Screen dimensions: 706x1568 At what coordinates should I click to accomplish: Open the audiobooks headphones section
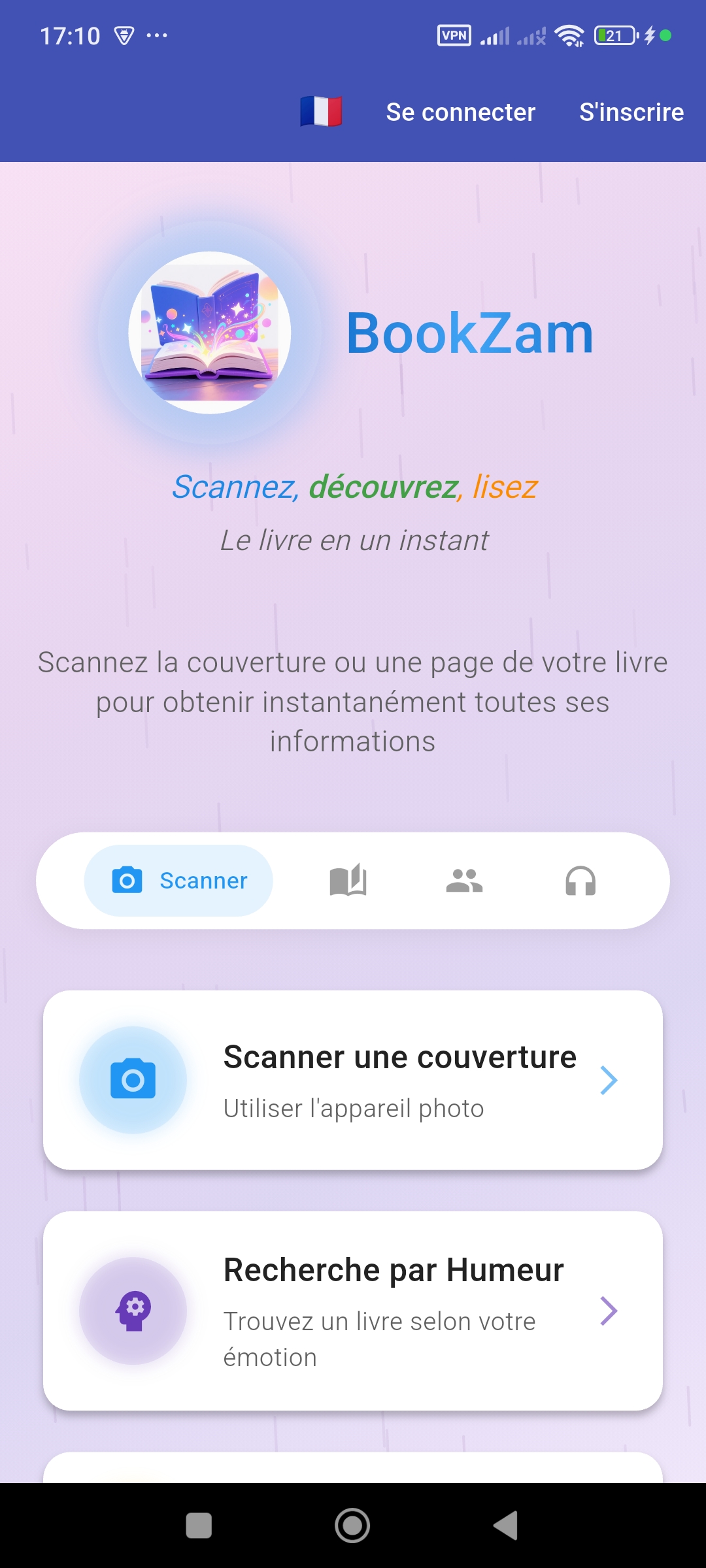coord(582,880)
